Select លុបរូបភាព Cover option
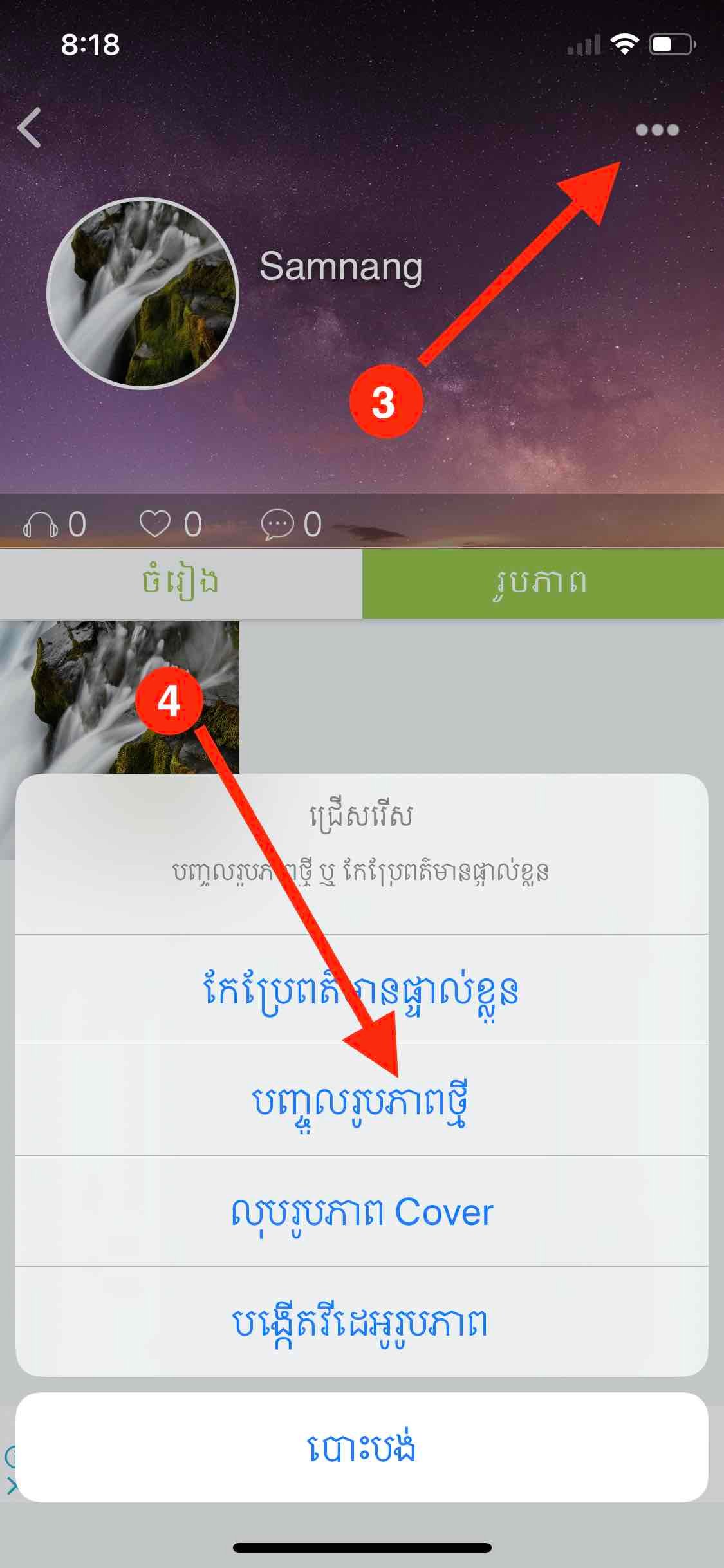 tap(362, 1211)
